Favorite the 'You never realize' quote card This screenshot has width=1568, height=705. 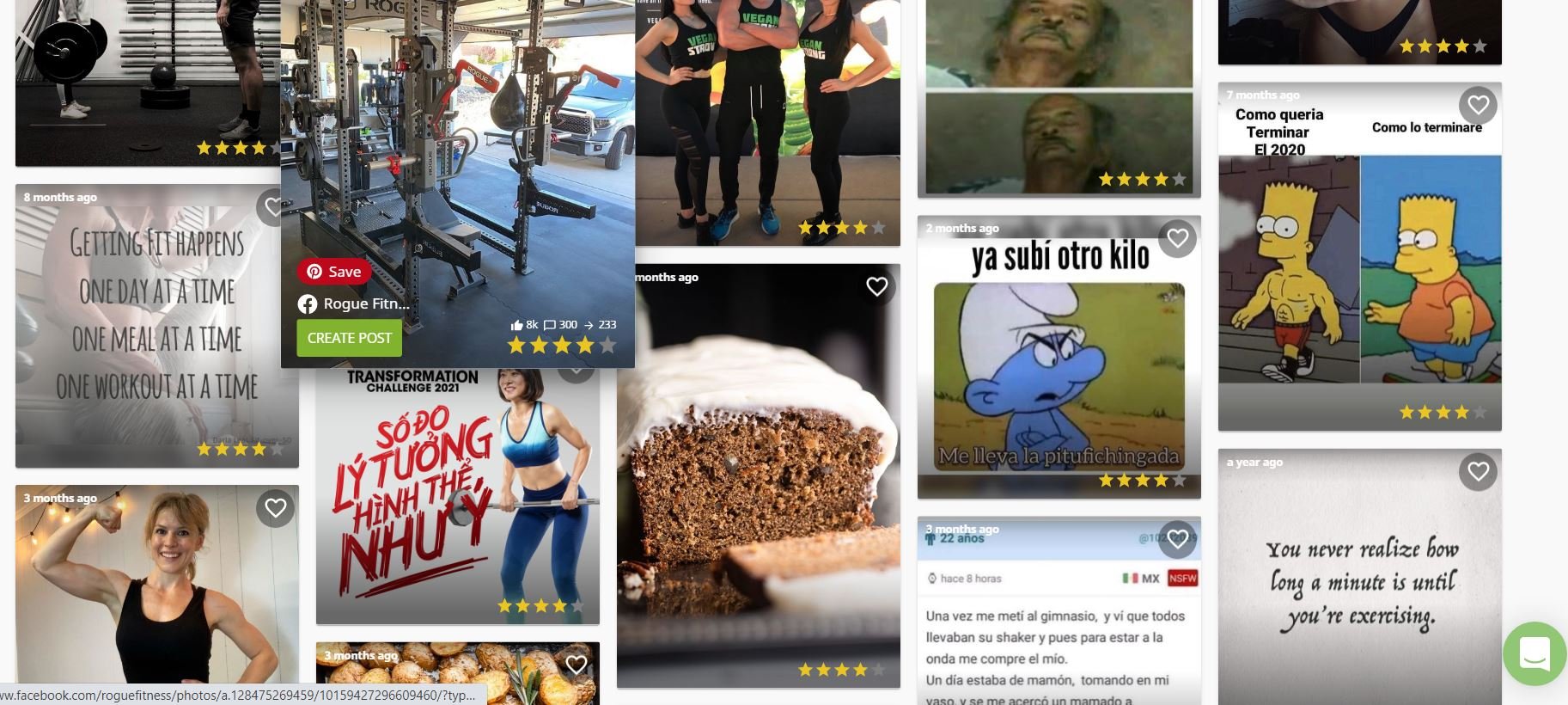tap(1478, 471)
